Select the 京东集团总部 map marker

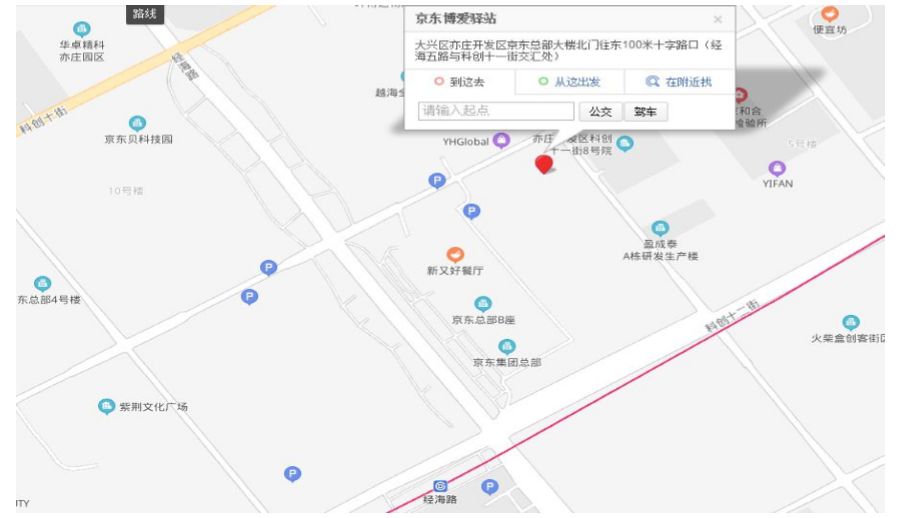507,347
